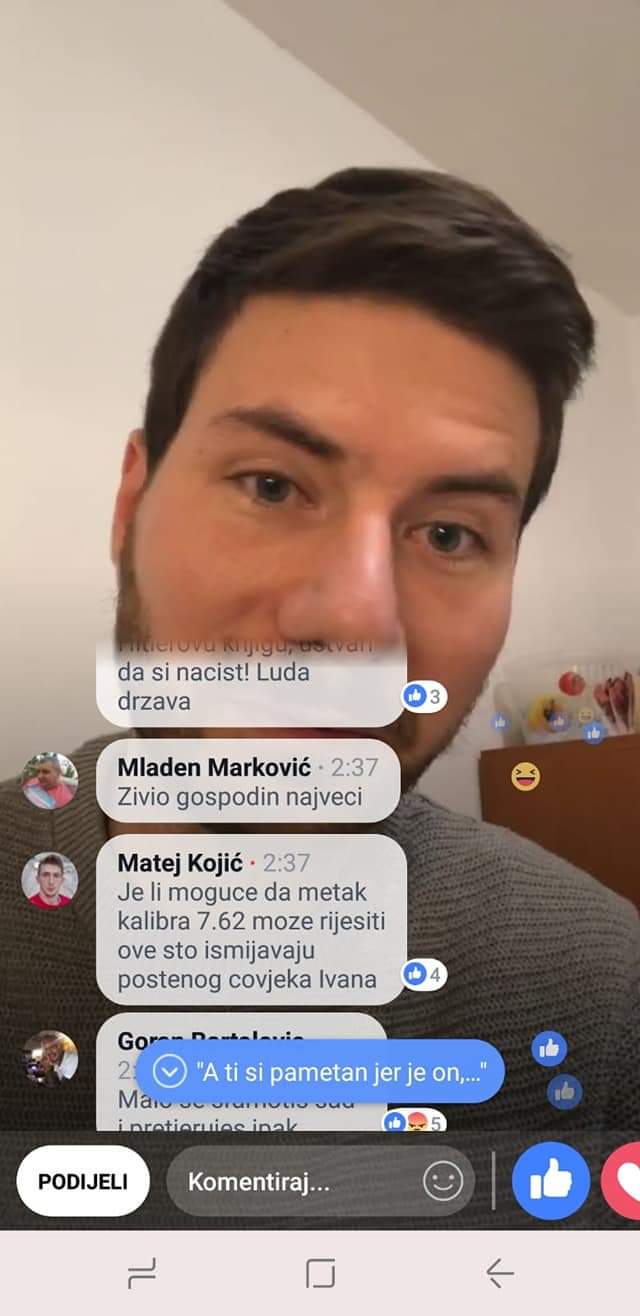Image resolution: width=640 pixels, height=1316 pixels.
Task: Open Matej Kojić's profile picture
Action: 50,880
